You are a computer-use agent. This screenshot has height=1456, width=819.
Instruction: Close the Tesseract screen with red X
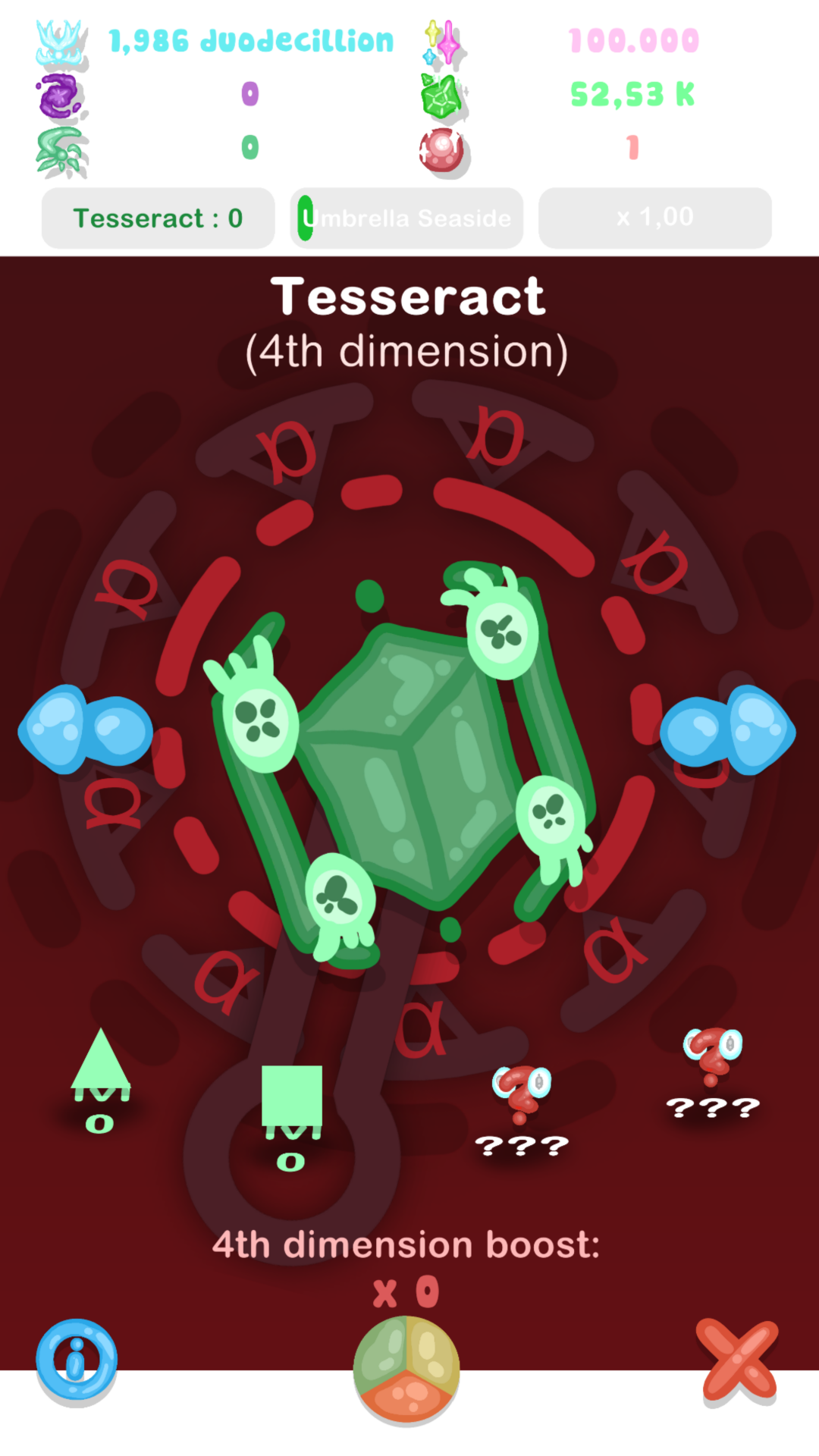[x=738, y=1360]
